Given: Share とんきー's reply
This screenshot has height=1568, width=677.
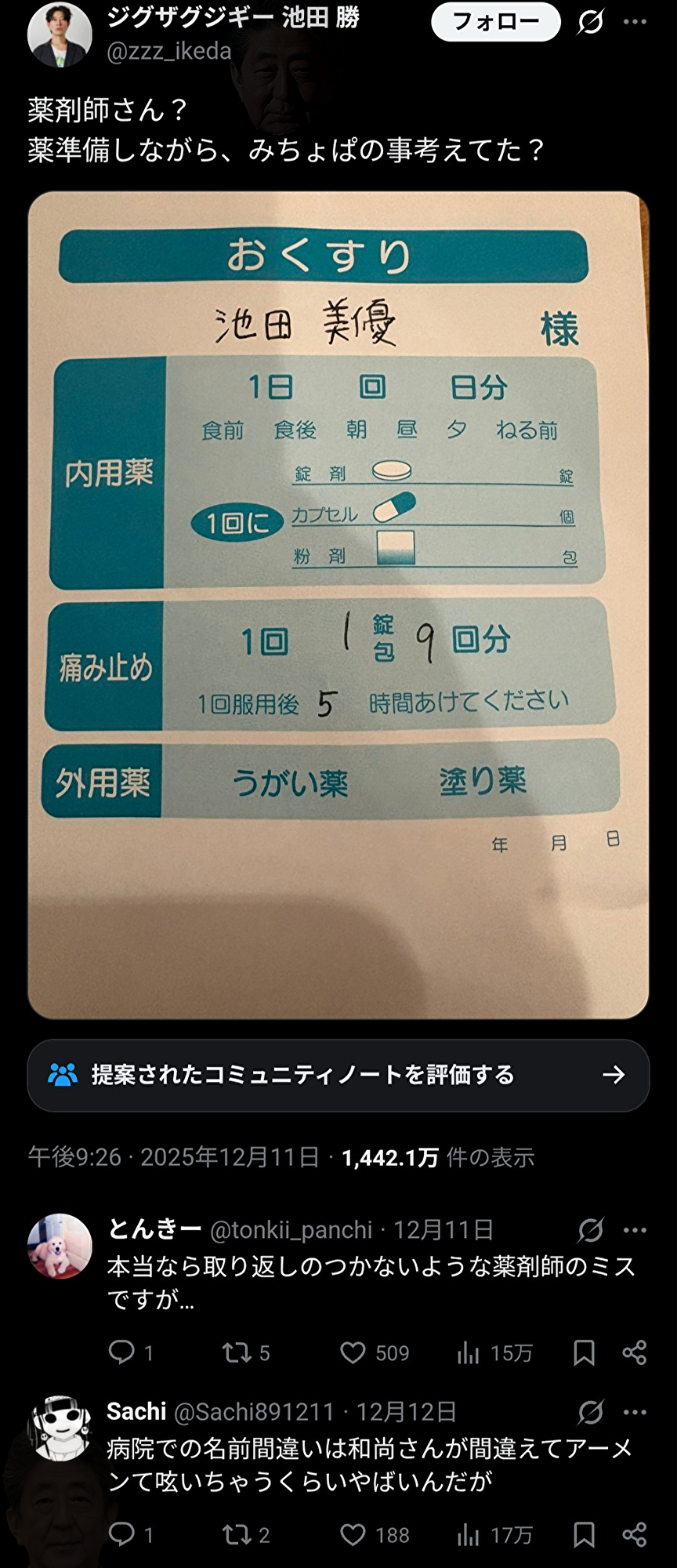Looking at the screenshot, I should point(634,1352).
